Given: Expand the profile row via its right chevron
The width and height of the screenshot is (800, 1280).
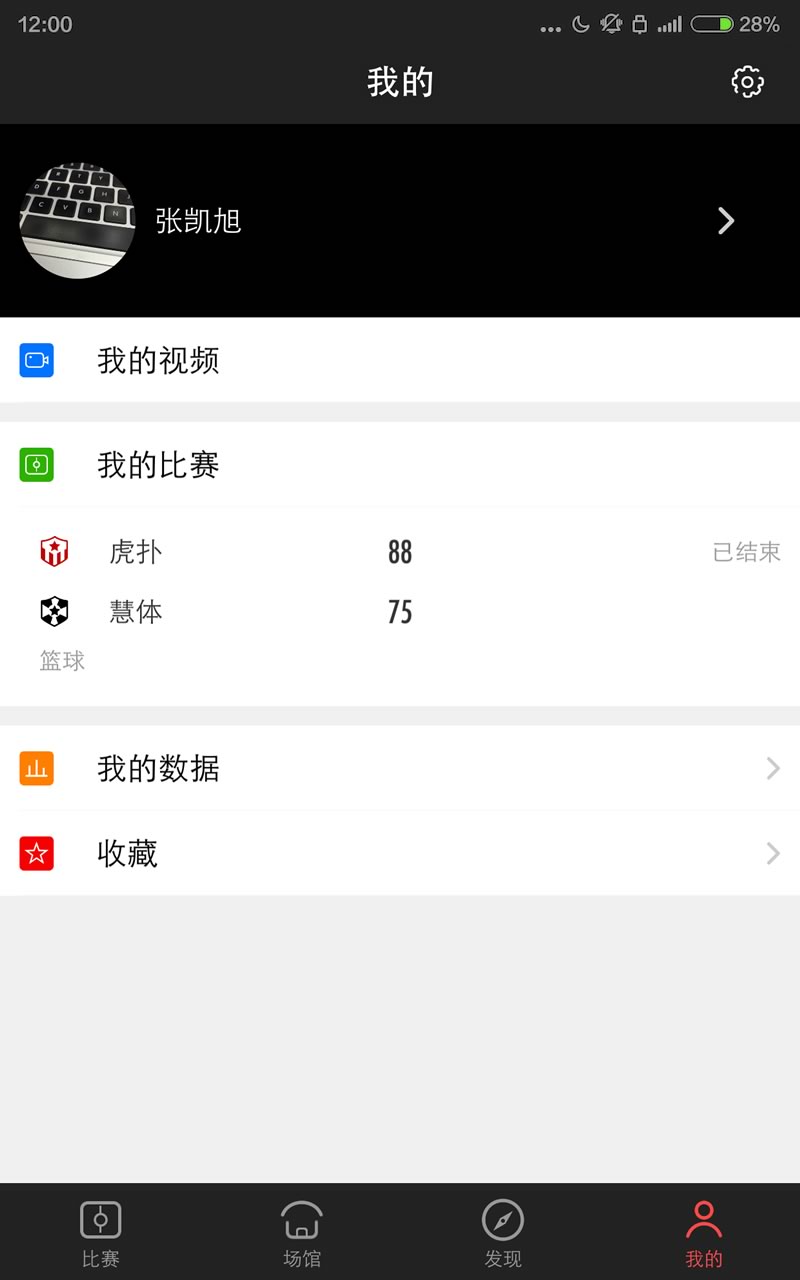Looking at the screenshot, I should (726, 221).
